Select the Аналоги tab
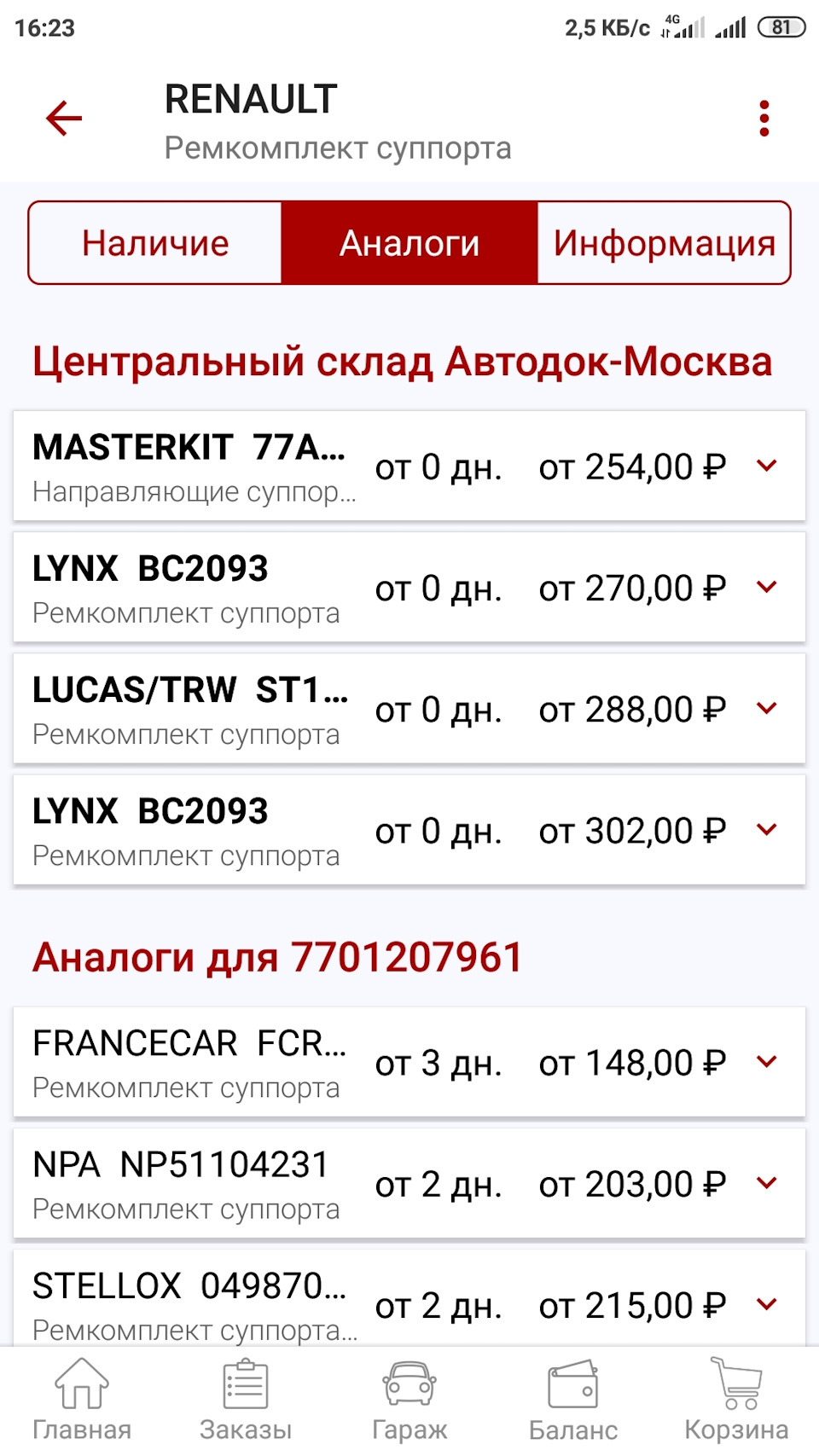 tap(409, 241)
